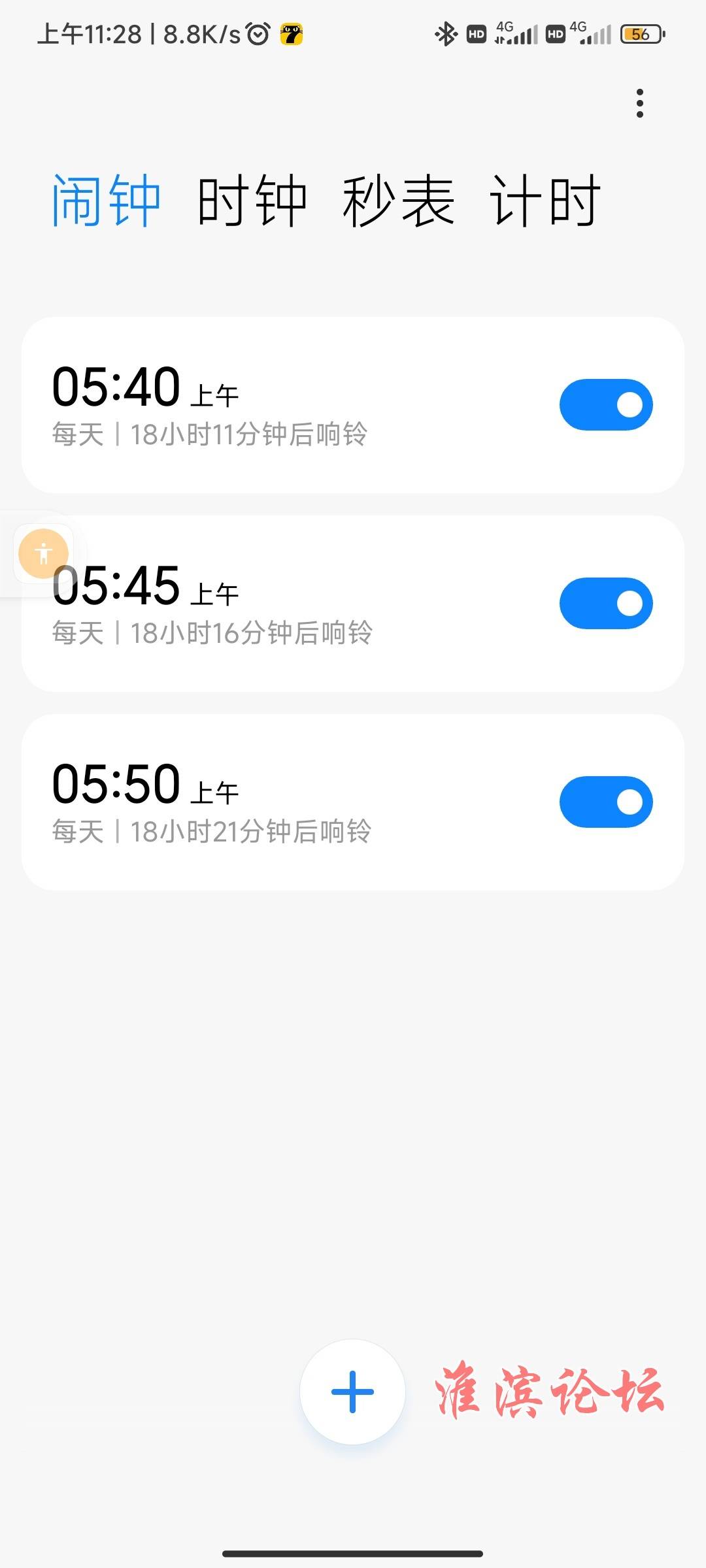Image resolution: width=706 pixels, height=1568 pixels.
Task: Tap the floating accessibility shortcut button
Action: (44, 553)
